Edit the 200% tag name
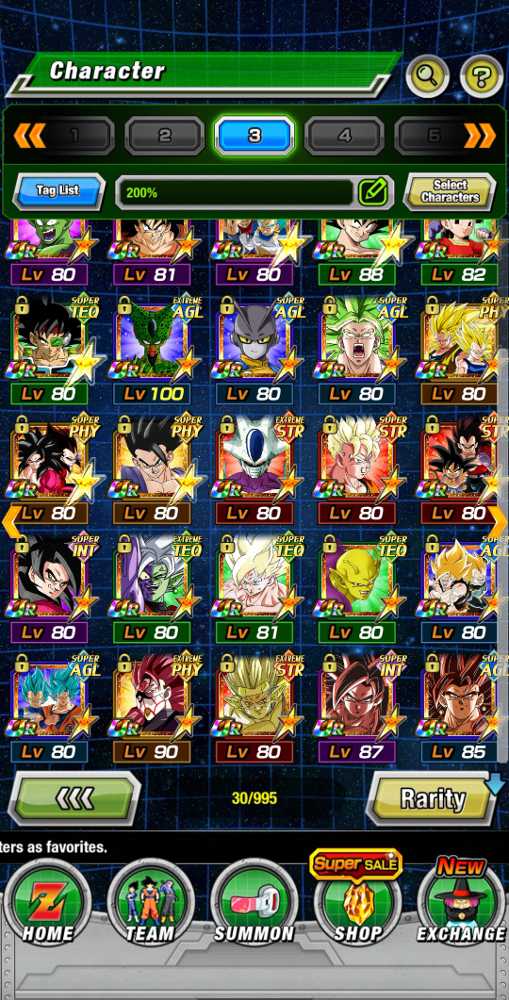Image resolution: width=509 pixels, height=1000 pixels. coord(373,191)
